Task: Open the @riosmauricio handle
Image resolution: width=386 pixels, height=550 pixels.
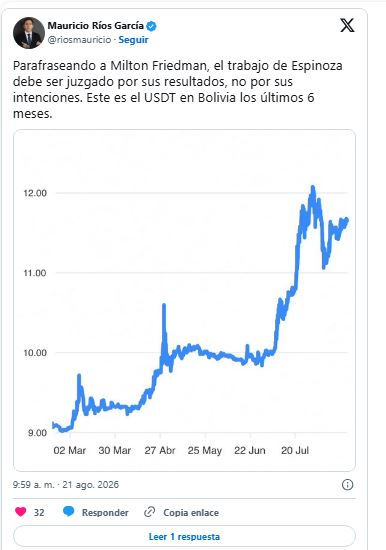Action: coord(79,40)
